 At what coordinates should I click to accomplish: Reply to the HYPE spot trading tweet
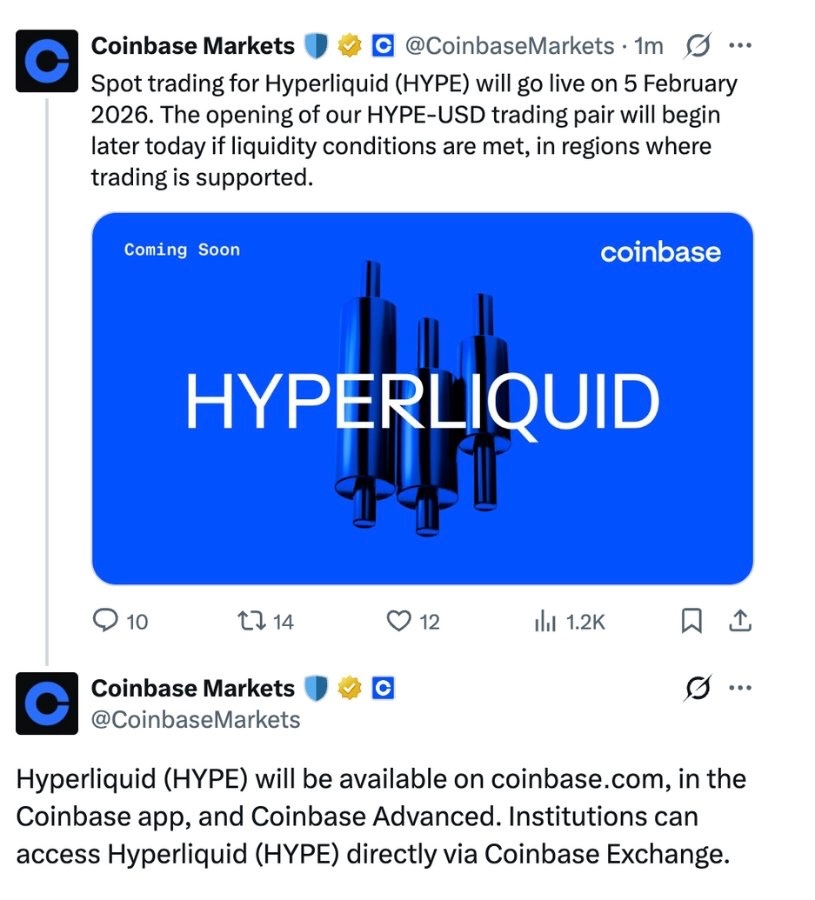pyautogui.click(x=106, y=621)
